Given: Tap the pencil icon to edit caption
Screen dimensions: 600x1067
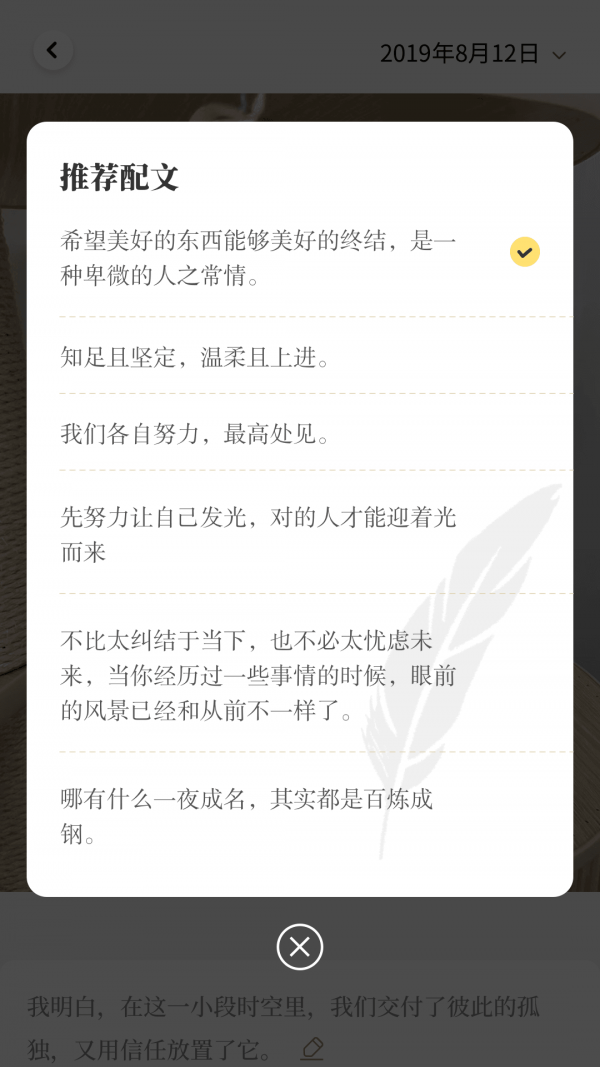Looking at the screenshot, I should pyautogui.click(x=313, y=1048).
